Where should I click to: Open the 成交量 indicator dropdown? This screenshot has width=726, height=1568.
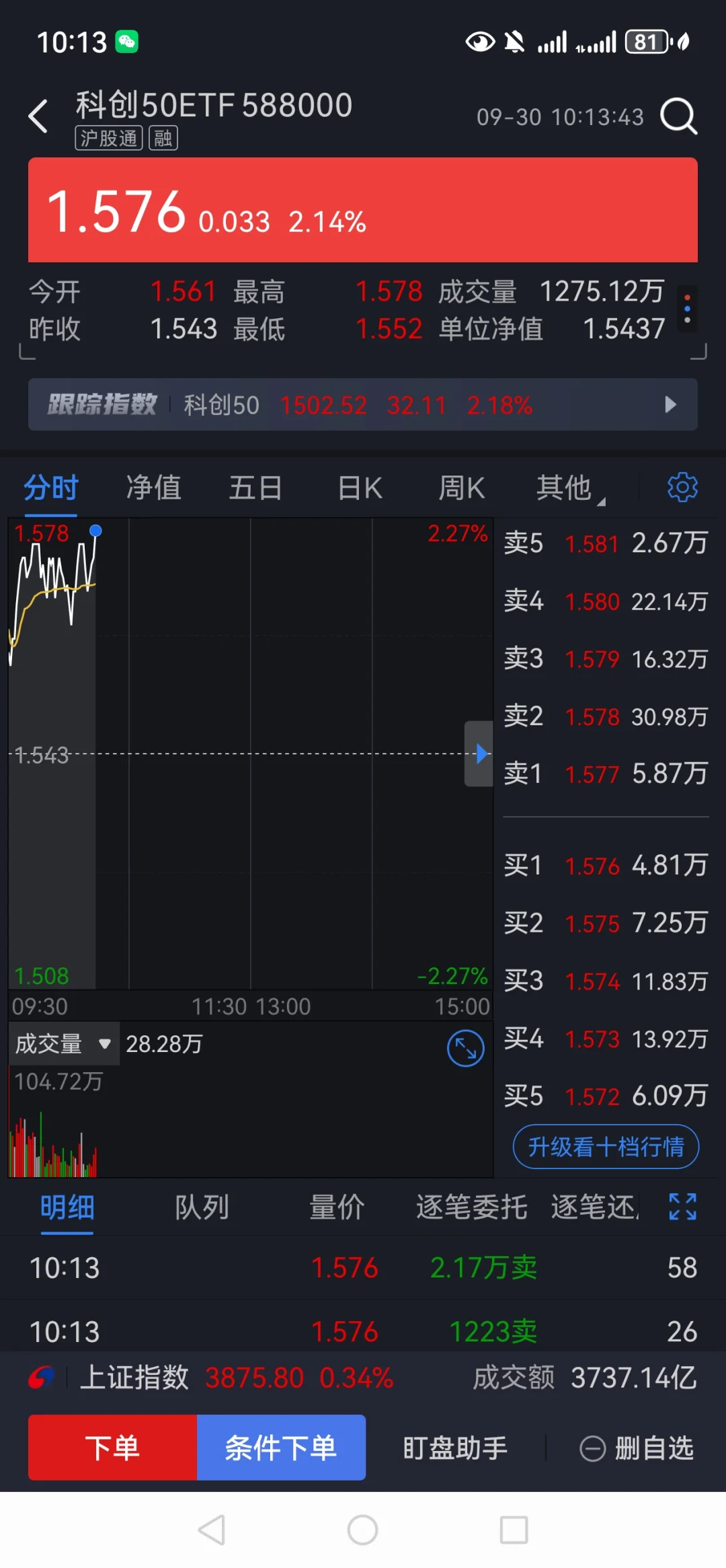[x=64, y=1044]
